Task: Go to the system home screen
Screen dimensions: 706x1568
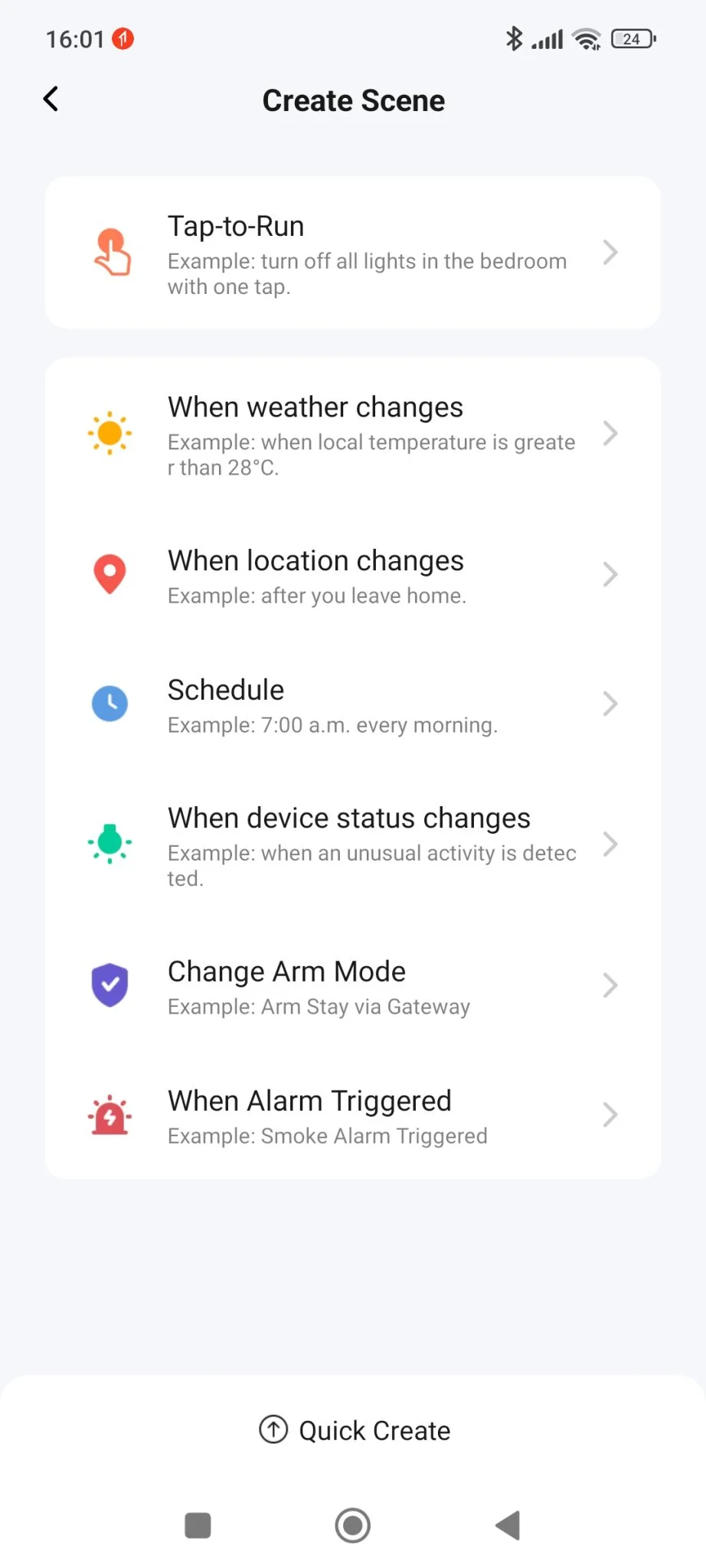Action: (353, 1525)
